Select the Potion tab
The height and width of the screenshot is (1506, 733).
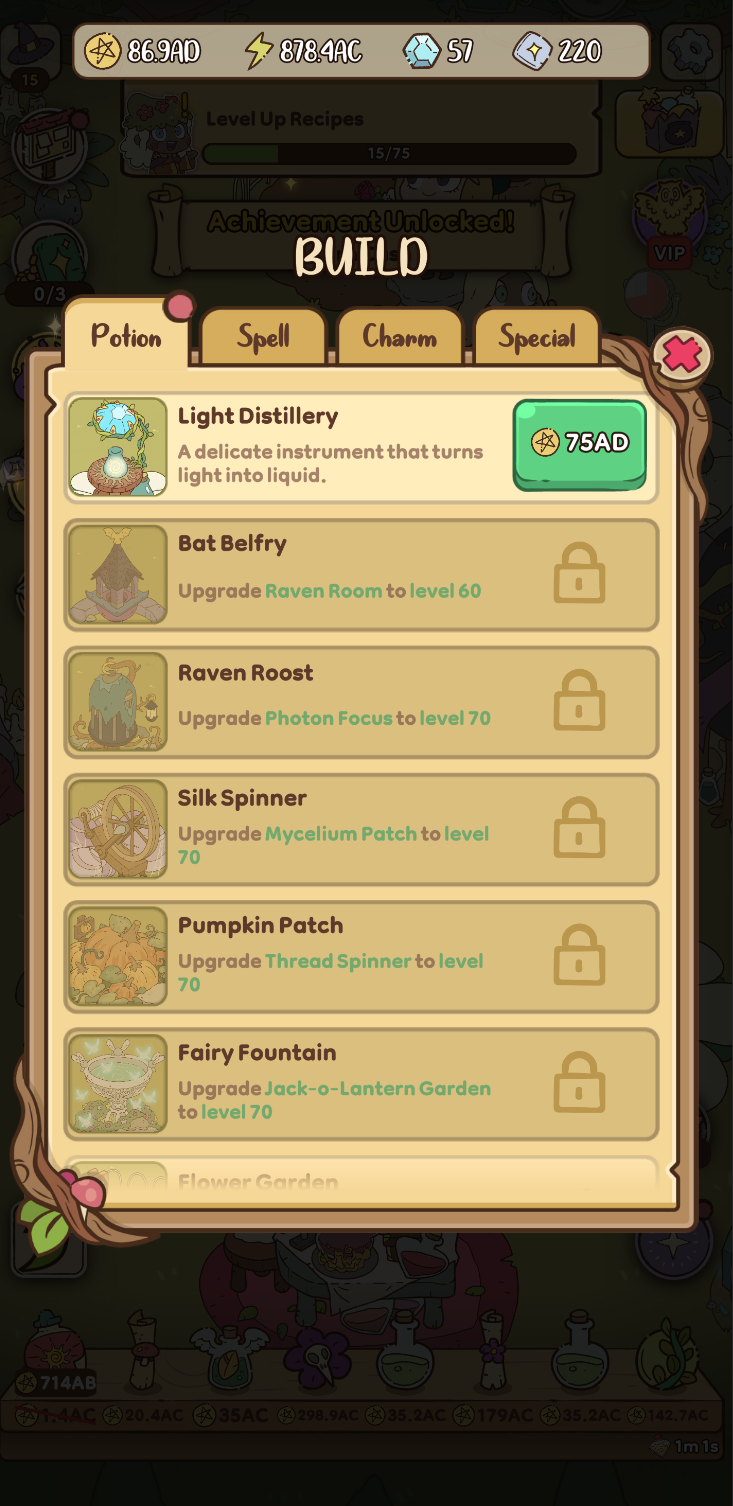pyautogui.click(x=126, y=338)
